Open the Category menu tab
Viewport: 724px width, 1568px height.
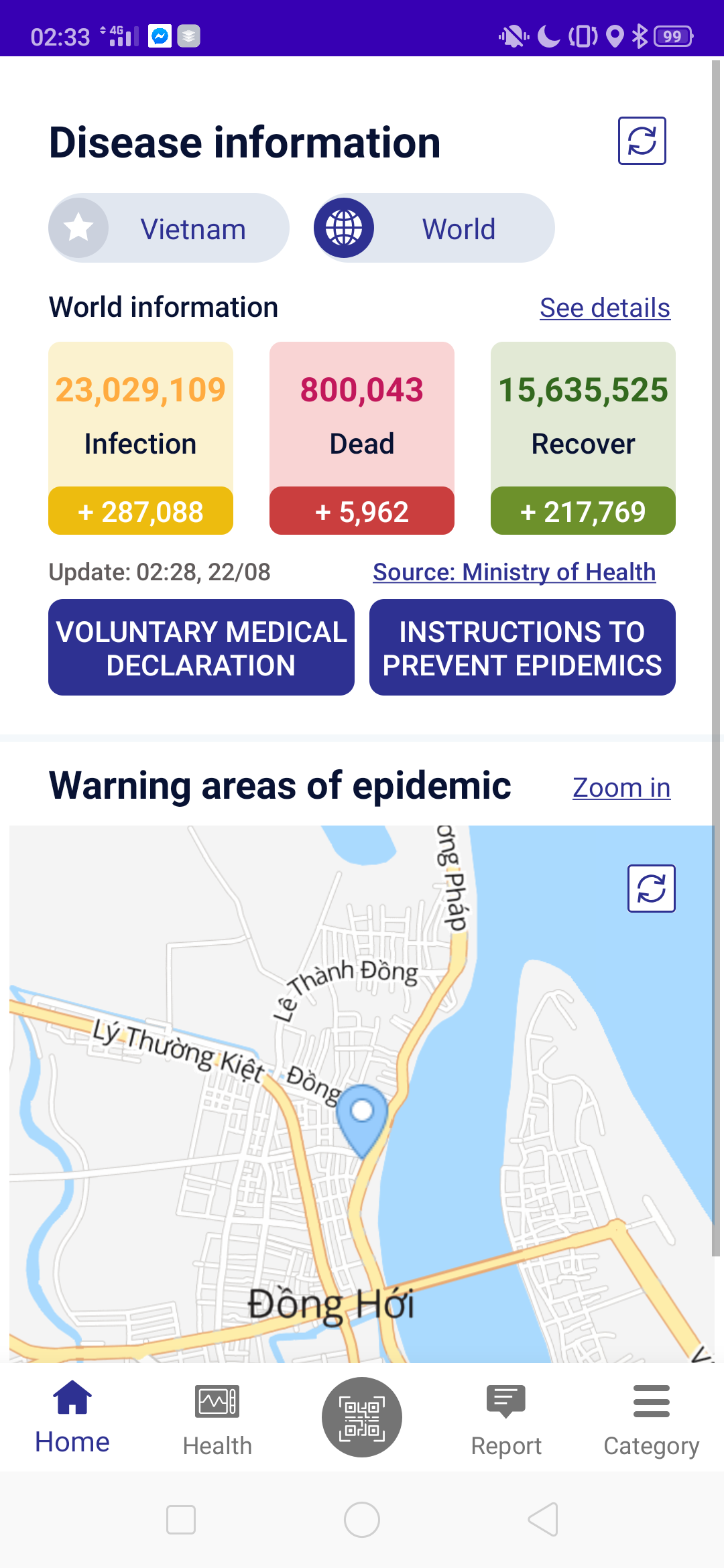click(x=651, y=1417)
